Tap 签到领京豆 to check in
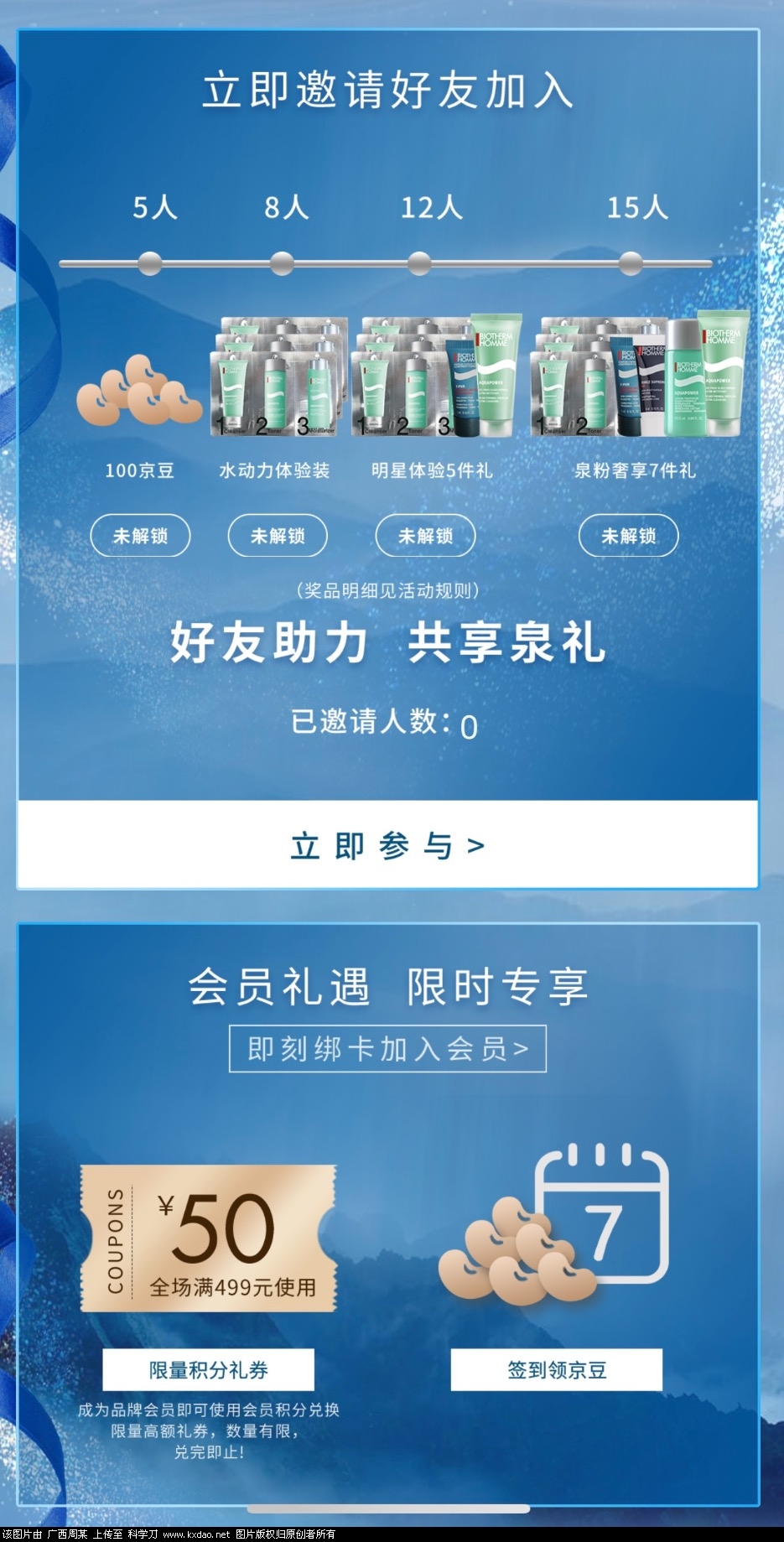 [556, 1370]
